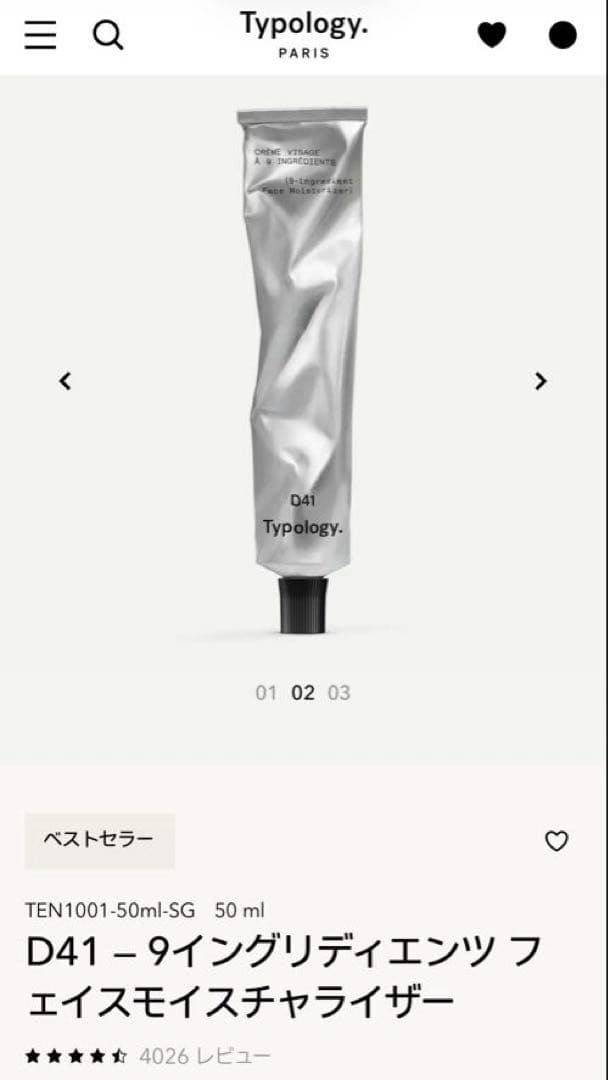This screenshot has width=608, height=1080.
Task: Show next product image
Action: point(541,381)
